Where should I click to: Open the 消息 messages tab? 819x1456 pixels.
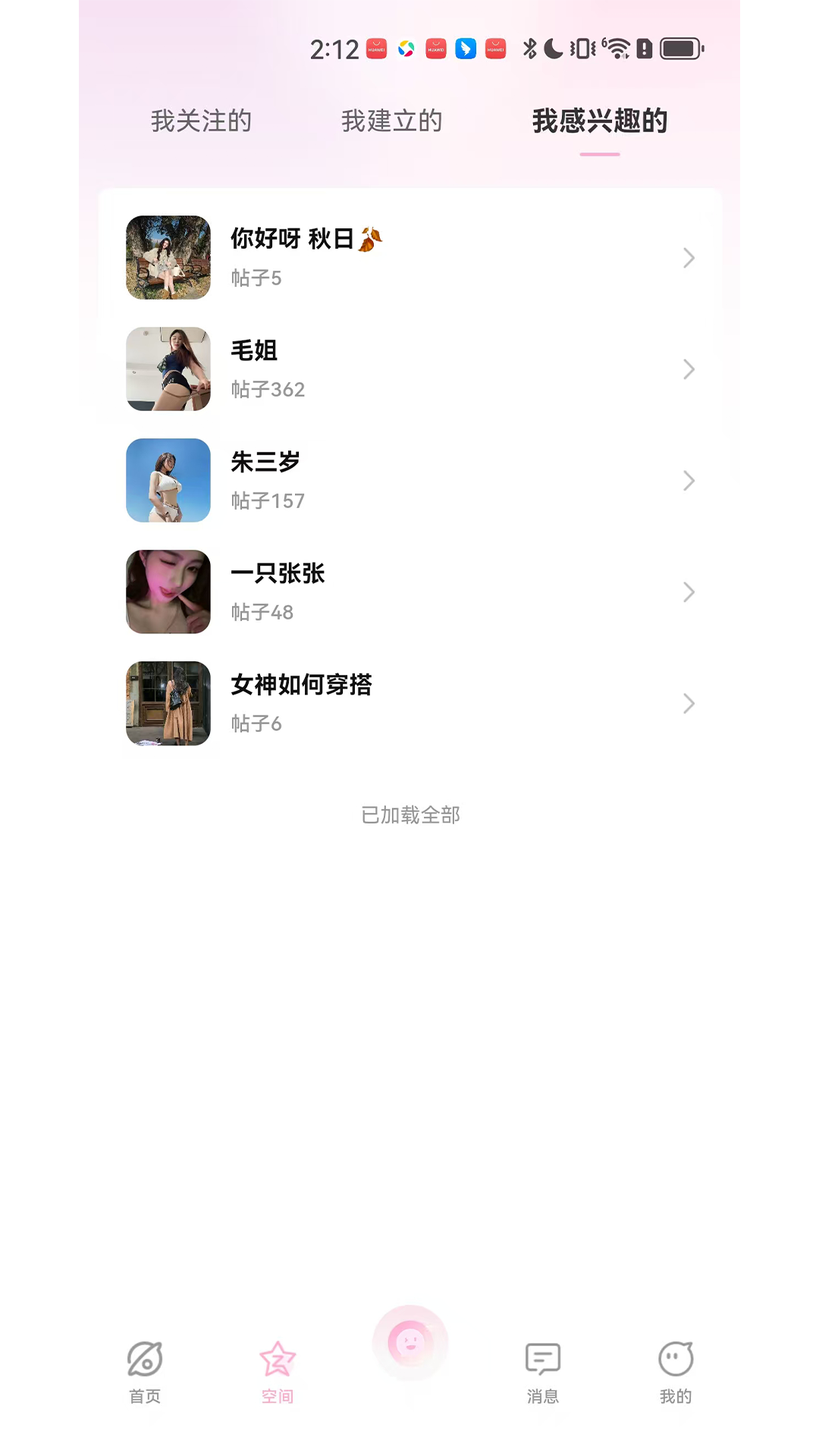[x=542, y=1371]
